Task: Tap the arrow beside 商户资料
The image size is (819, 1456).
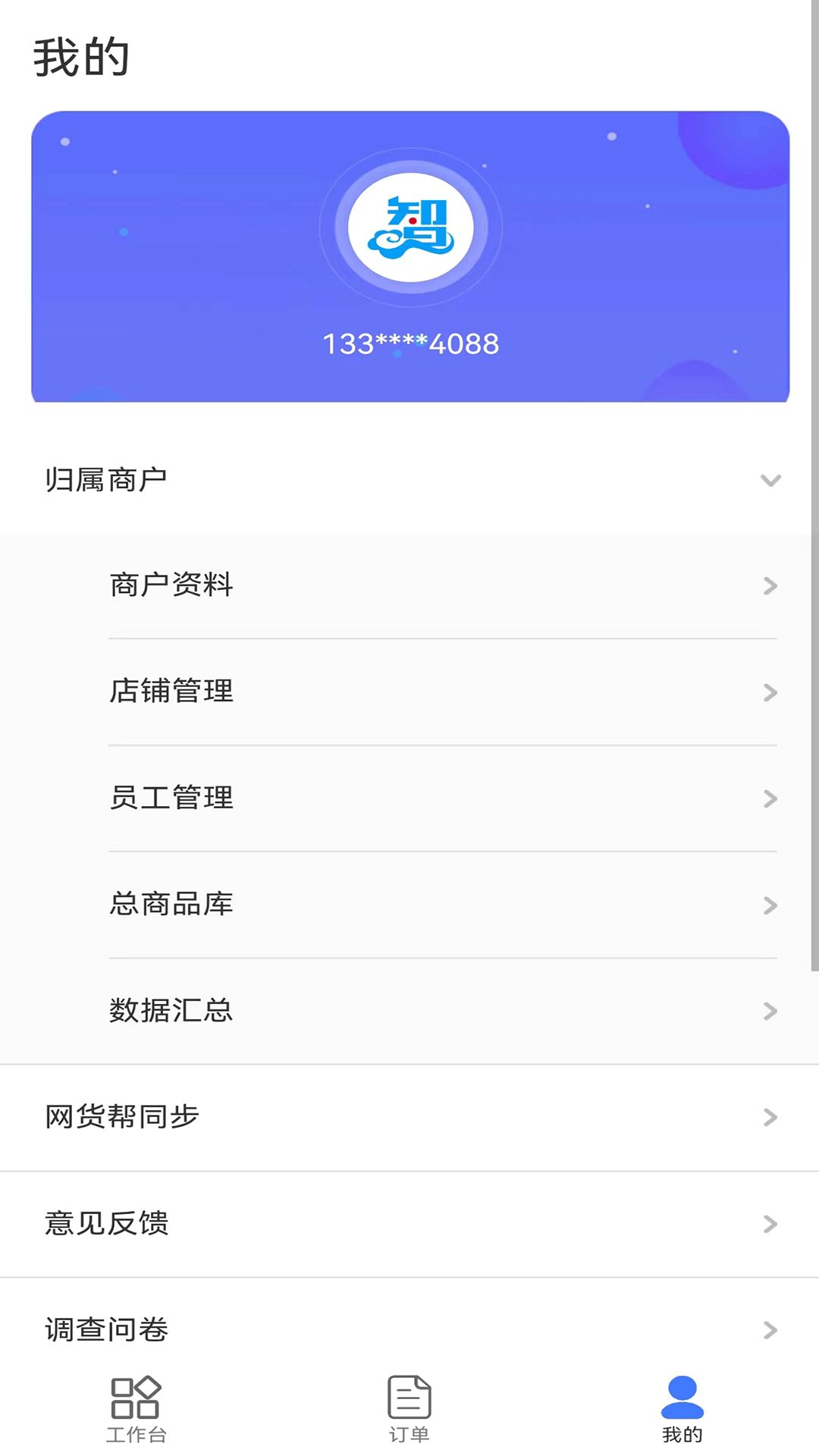Action: point(771,585)
